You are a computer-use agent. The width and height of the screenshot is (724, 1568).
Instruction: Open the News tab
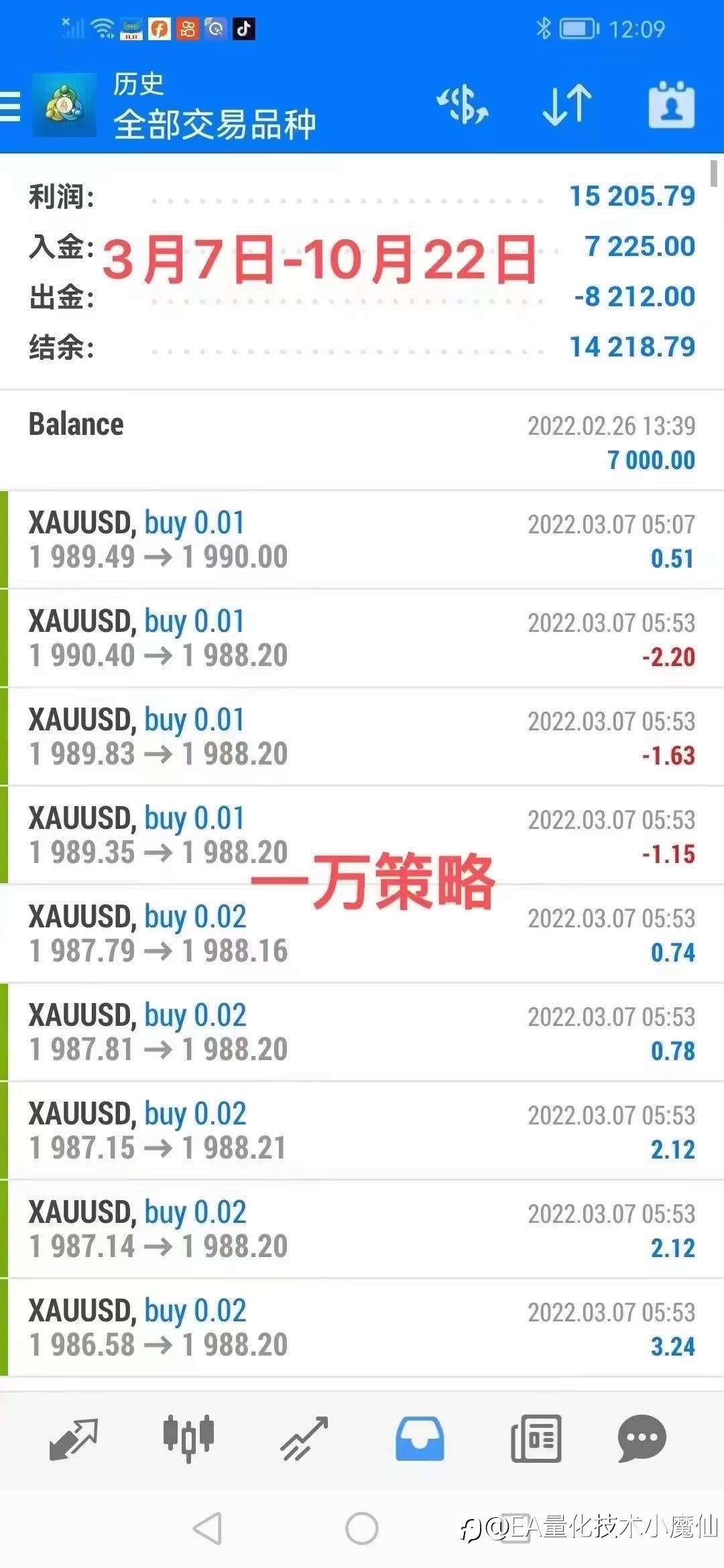[536, 1439]
